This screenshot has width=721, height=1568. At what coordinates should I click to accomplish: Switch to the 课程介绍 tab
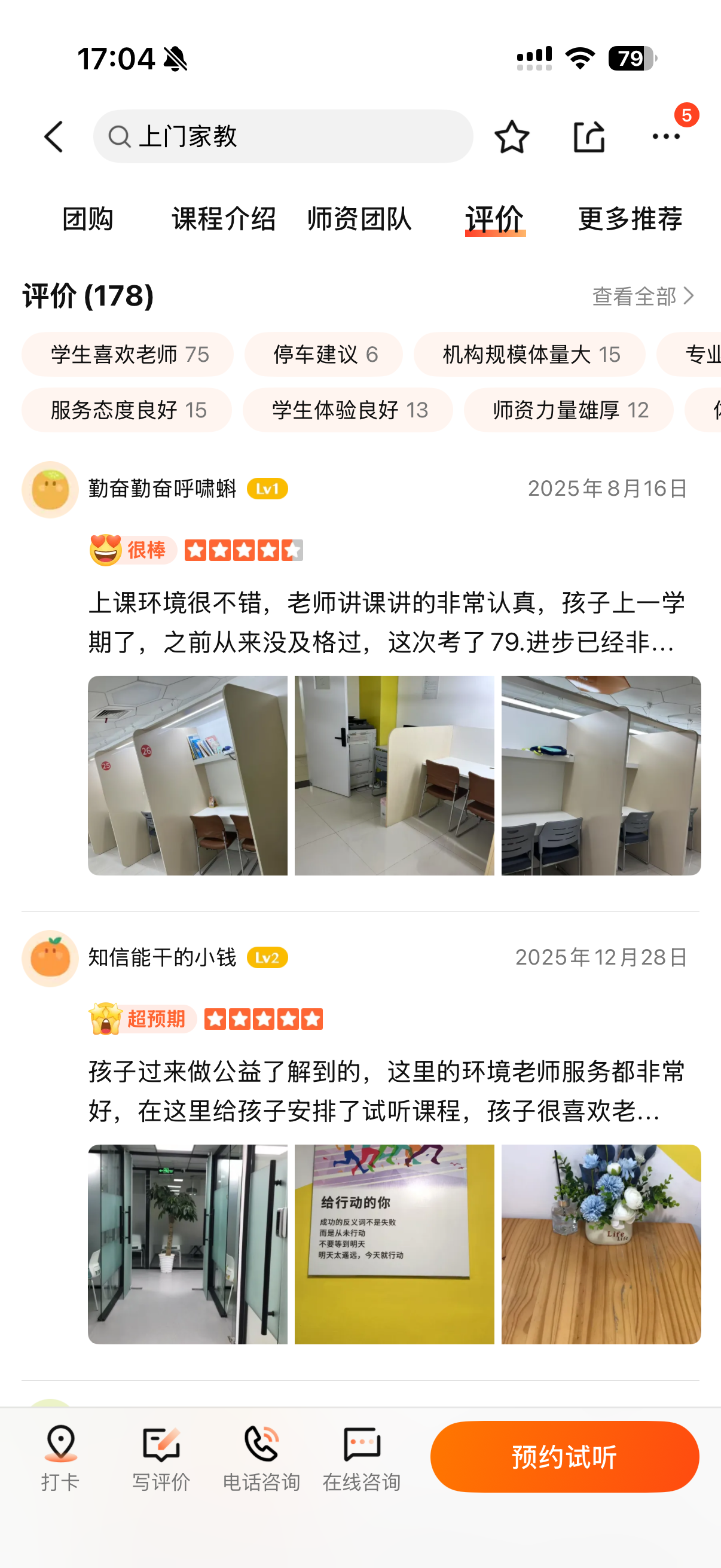(x=224, y=219)
